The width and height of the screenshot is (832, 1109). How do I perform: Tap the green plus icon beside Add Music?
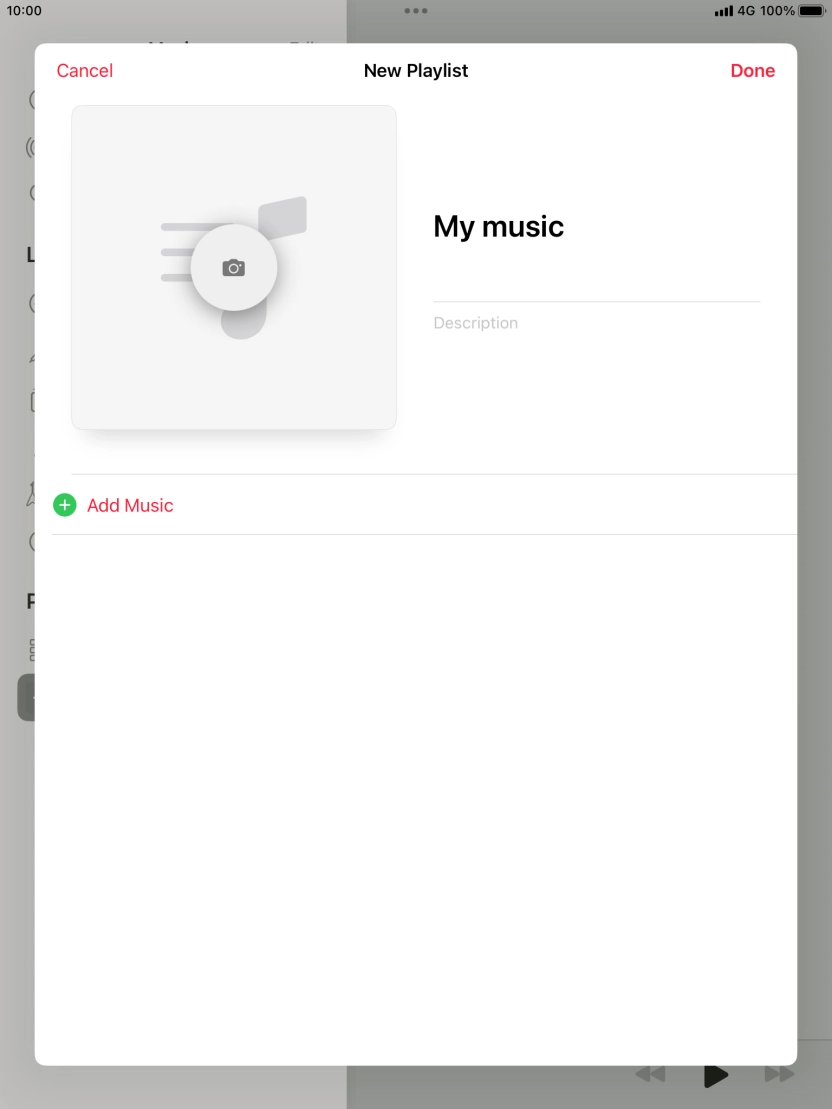64,505
